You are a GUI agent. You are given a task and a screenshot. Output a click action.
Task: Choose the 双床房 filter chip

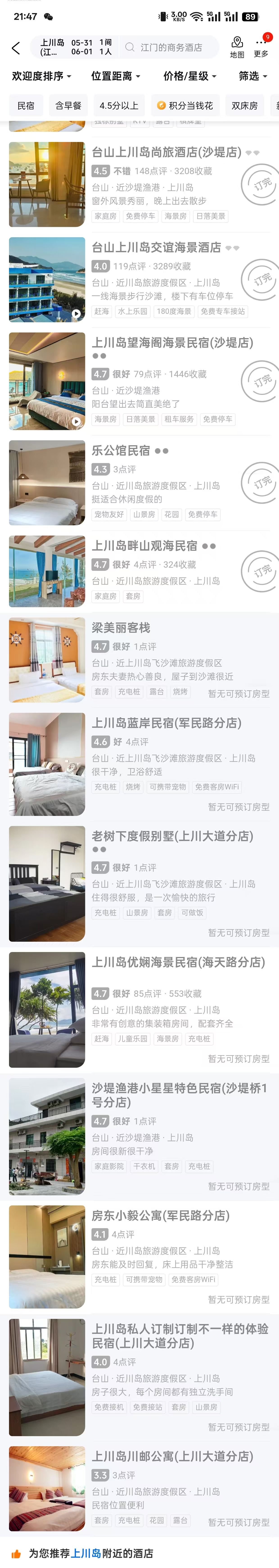click(244, 105)
